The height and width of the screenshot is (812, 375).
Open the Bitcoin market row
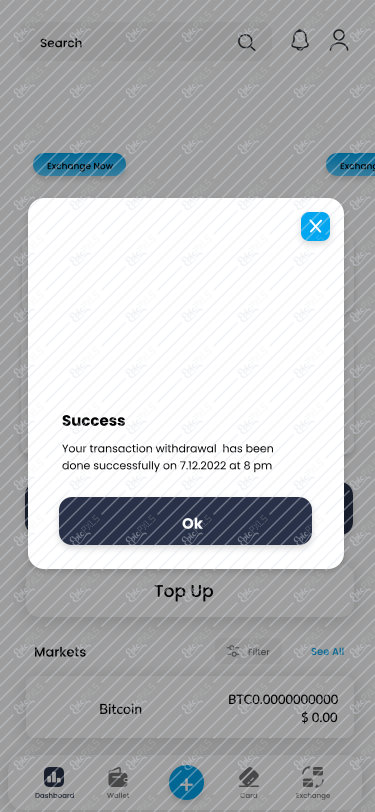190,707
